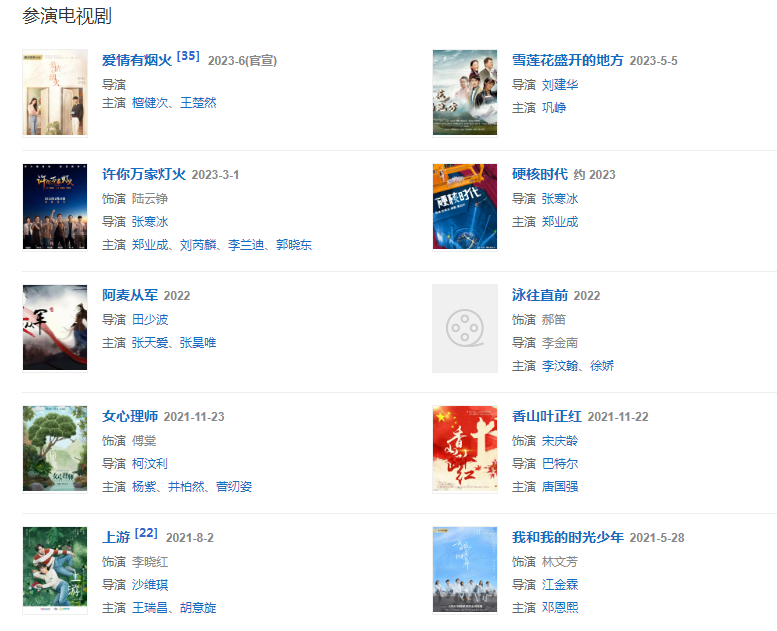This screenshot has width=777, height=631.
Task: View director 刘建华's page
Action: pos(560,85)
